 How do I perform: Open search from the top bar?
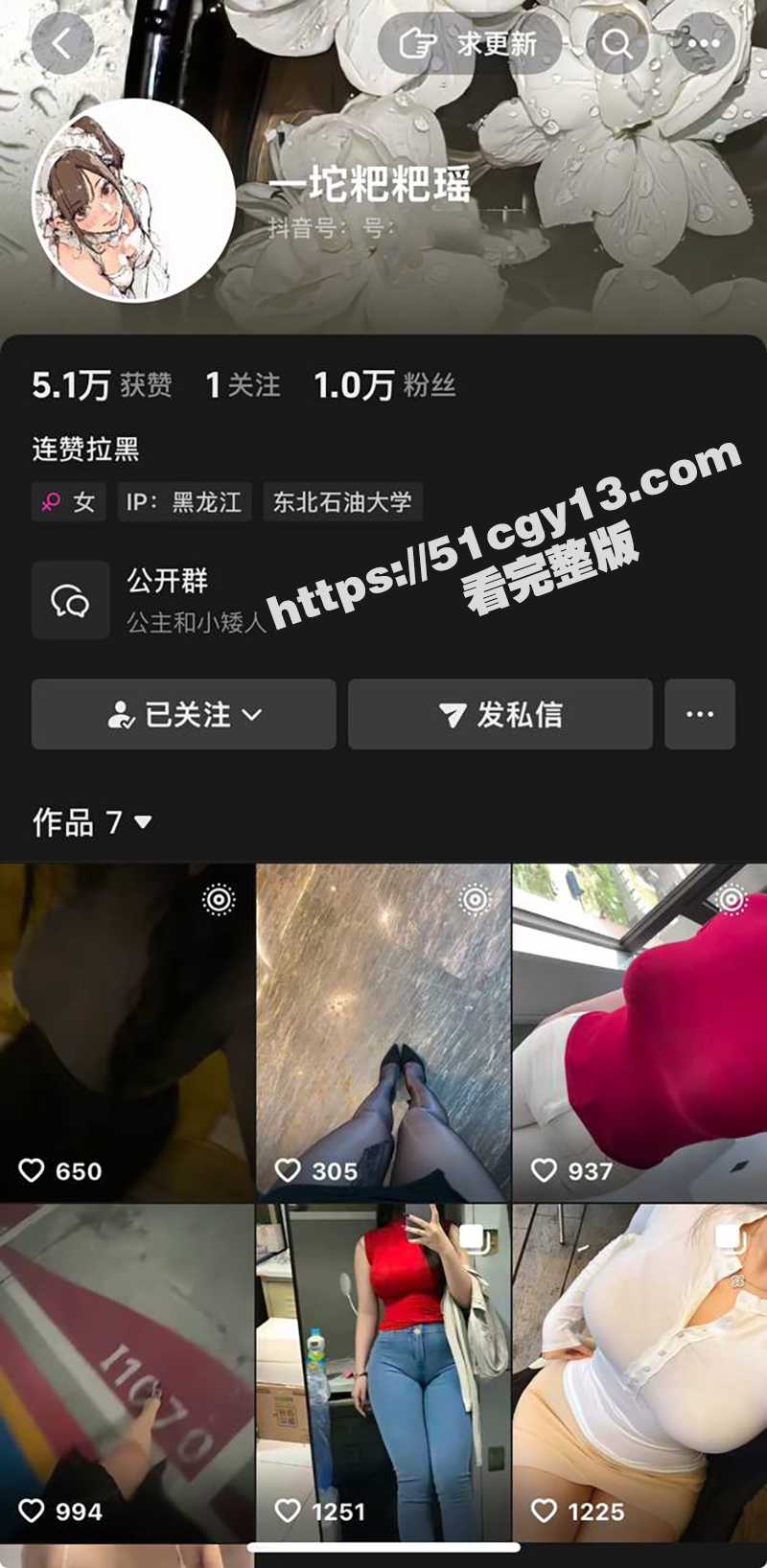tap(616, 43)
